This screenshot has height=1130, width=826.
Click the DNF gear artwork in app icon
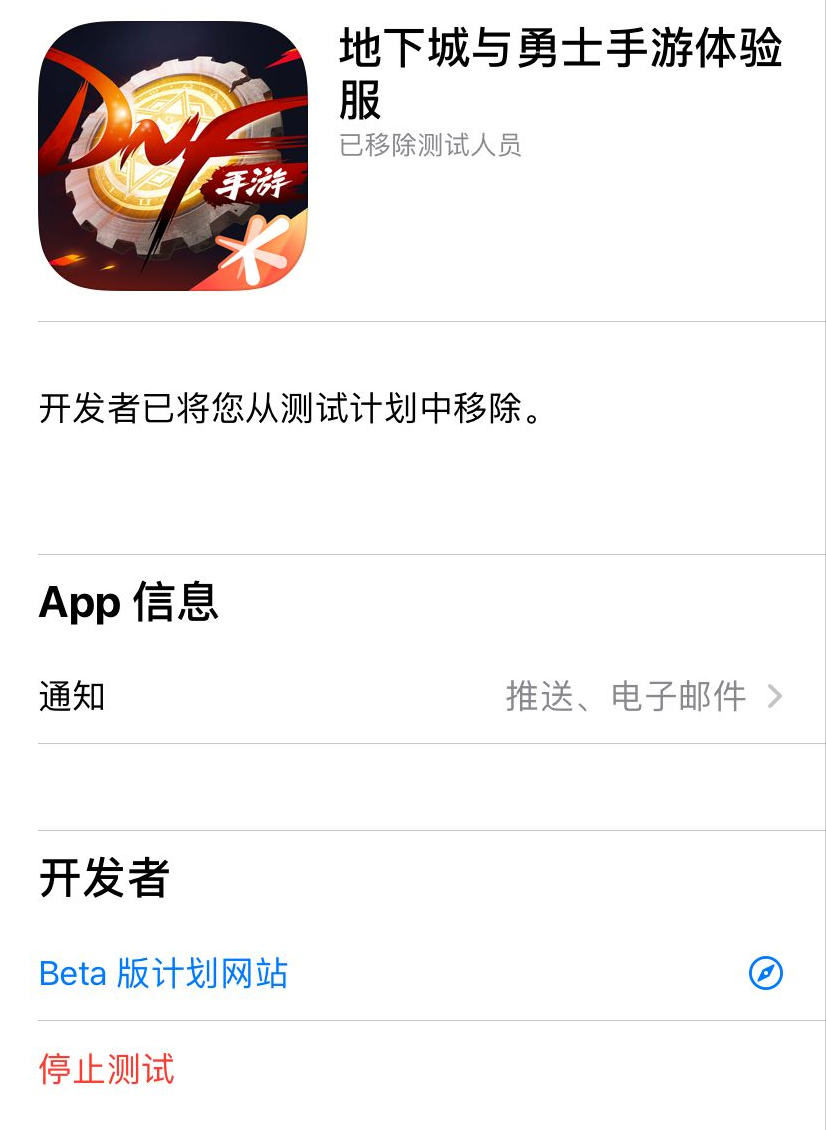[x=170, y=150]
